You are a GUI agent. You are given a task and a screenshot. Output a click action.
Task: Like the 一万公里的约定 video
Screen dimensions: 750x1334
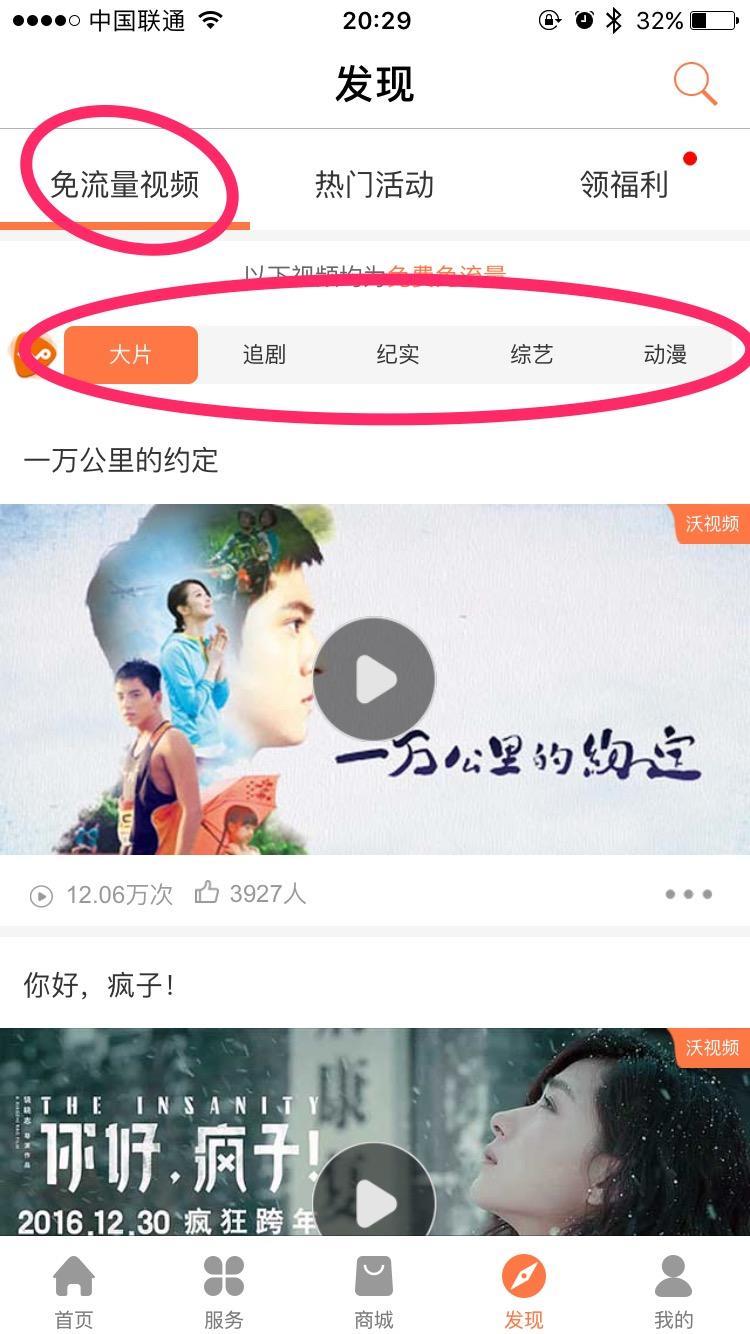(208, 893)
